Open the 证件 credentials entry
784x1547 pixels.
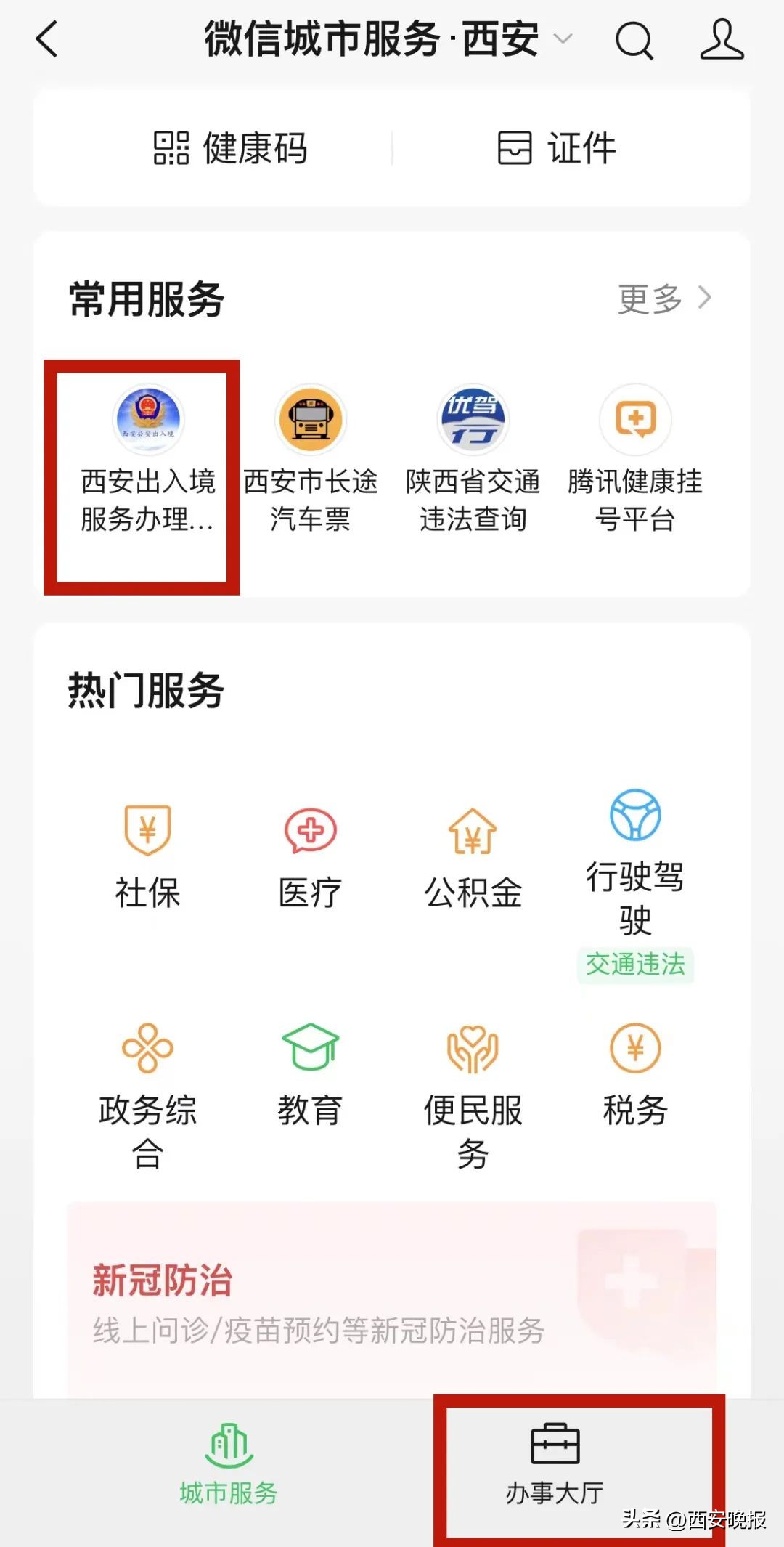click(x=555, y=149)
